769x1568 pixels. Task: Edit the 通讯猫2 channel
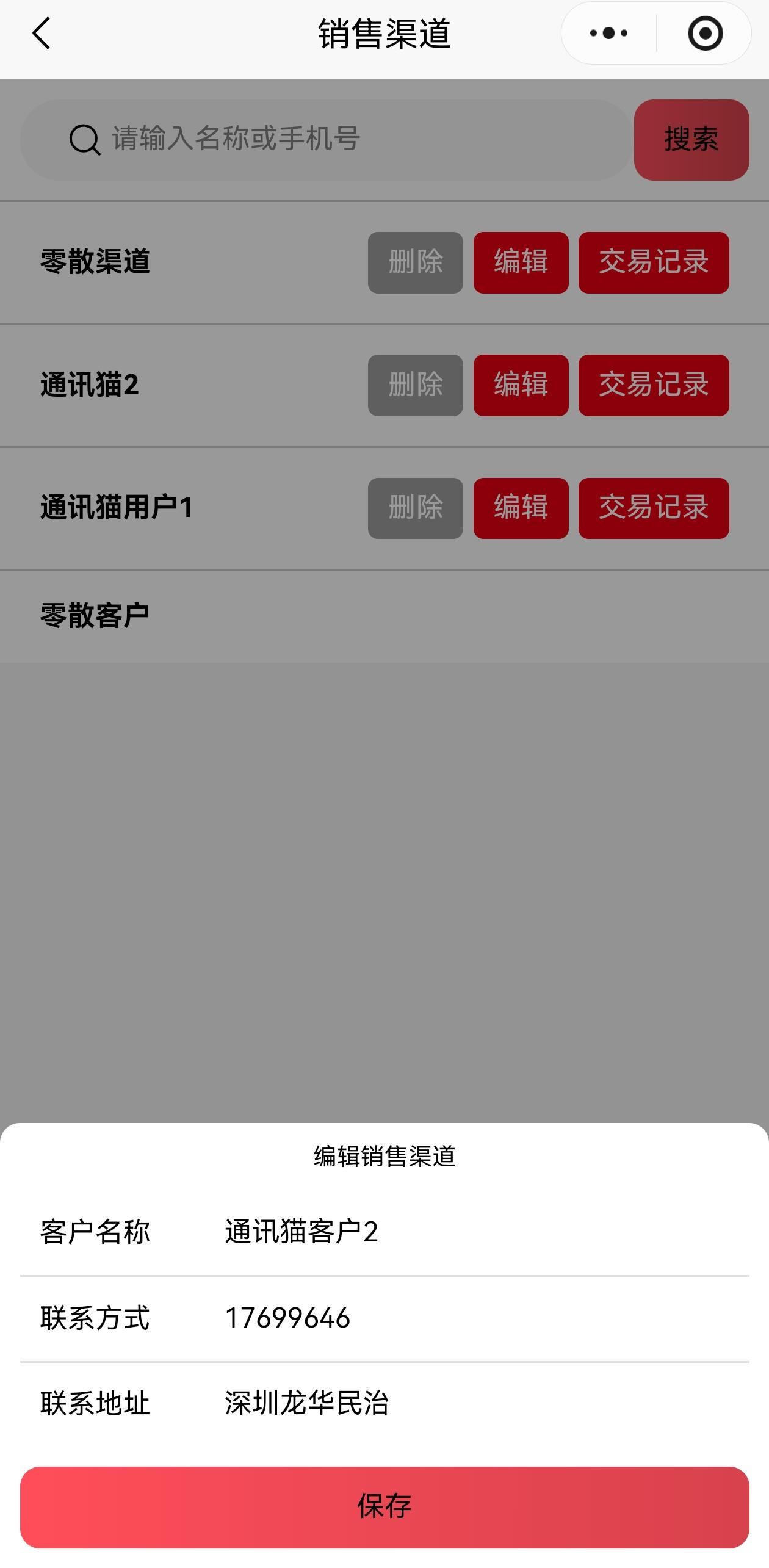coord(521,385)
